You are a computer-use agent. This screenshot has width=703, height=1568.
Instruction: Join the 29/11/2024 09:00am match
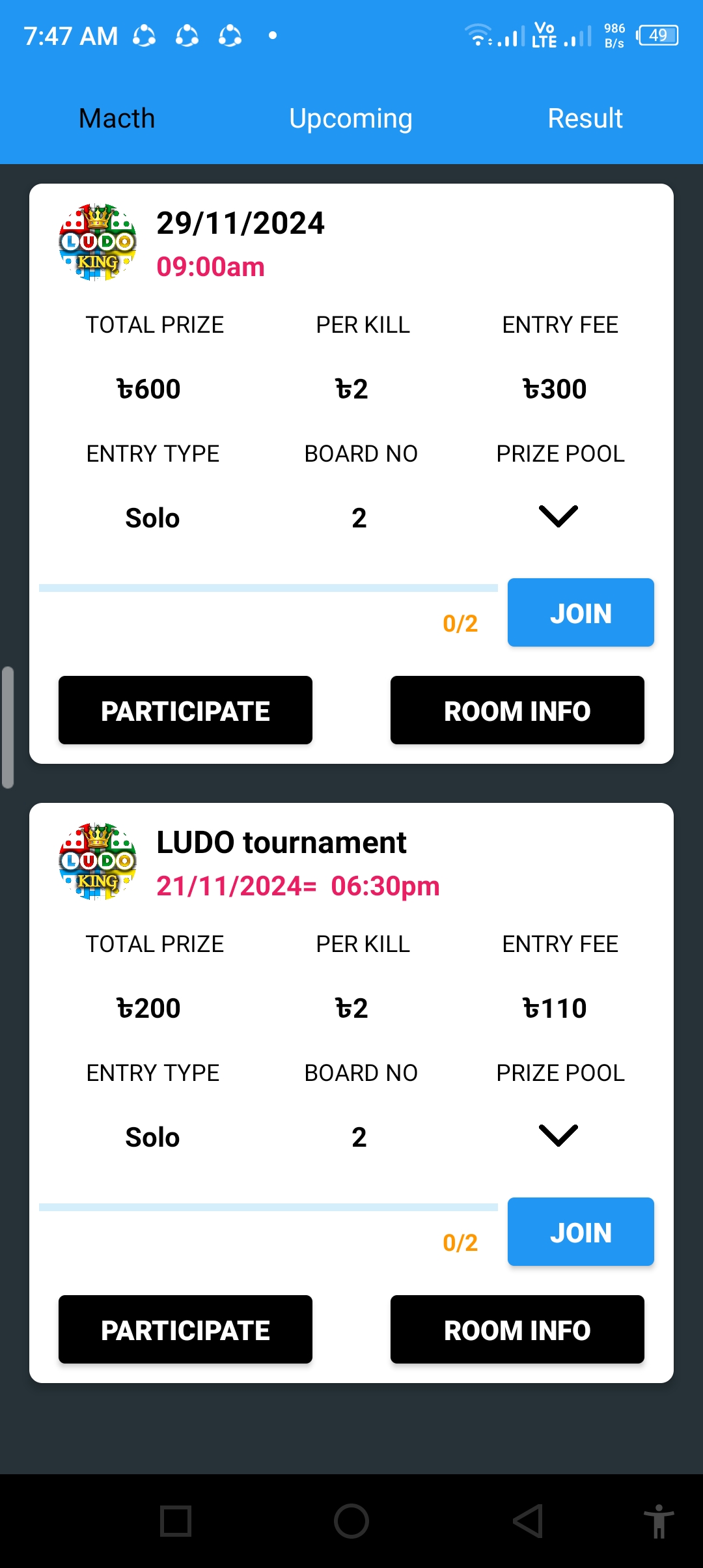[581, 612]
